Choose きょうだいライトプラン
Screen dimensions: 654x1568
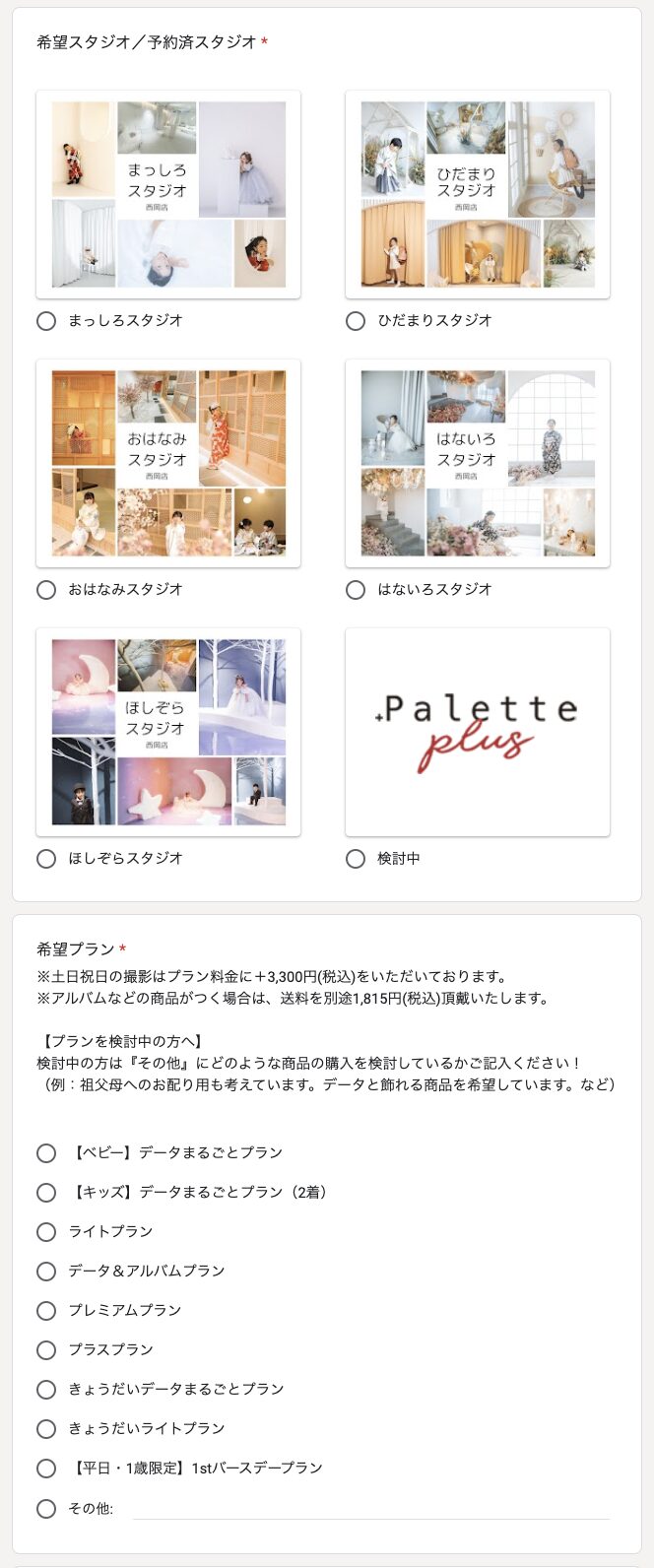pos(46,1429)
